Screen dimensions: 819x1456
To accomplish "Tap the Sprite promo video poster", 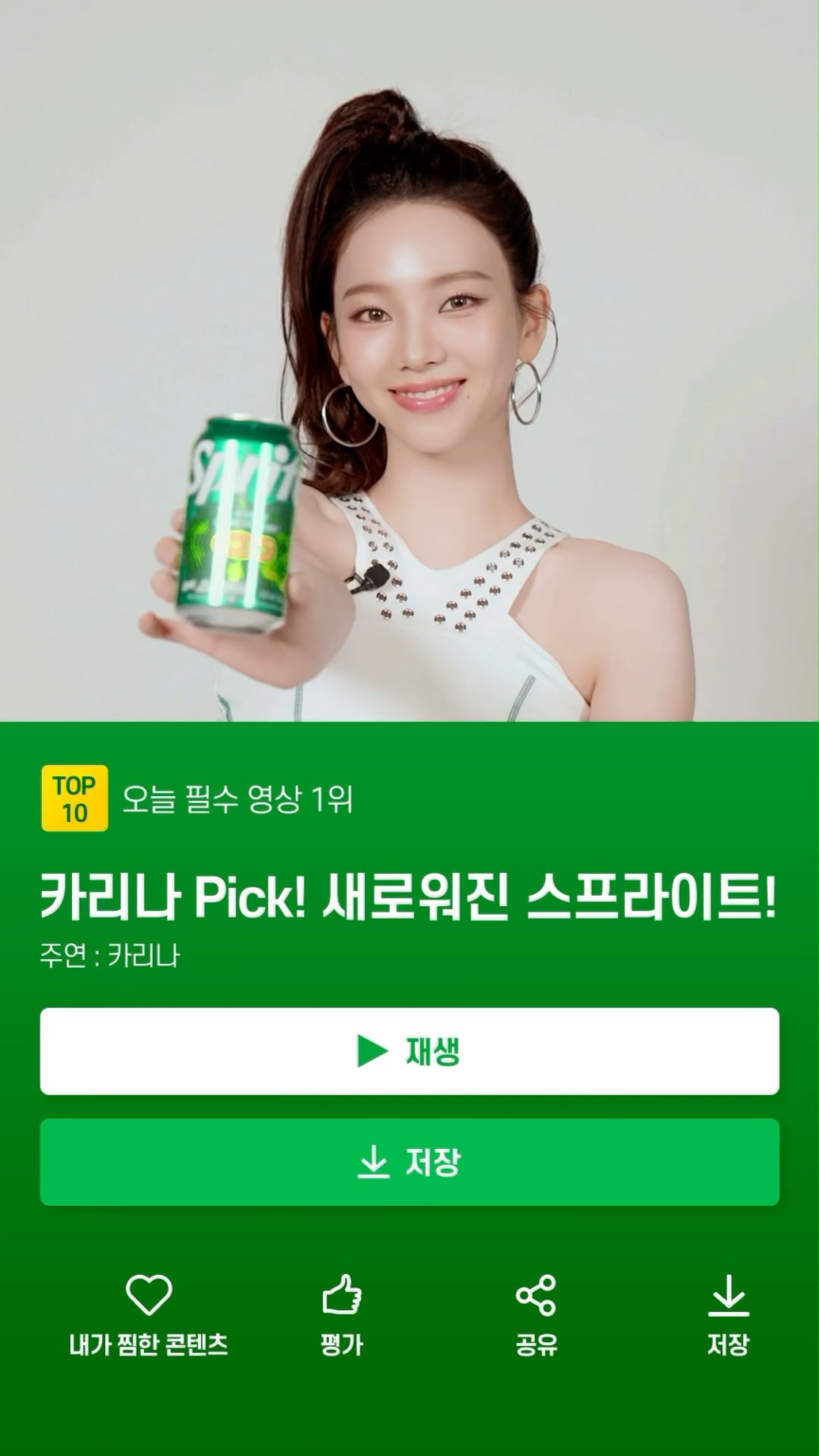I will click(409, 360).
